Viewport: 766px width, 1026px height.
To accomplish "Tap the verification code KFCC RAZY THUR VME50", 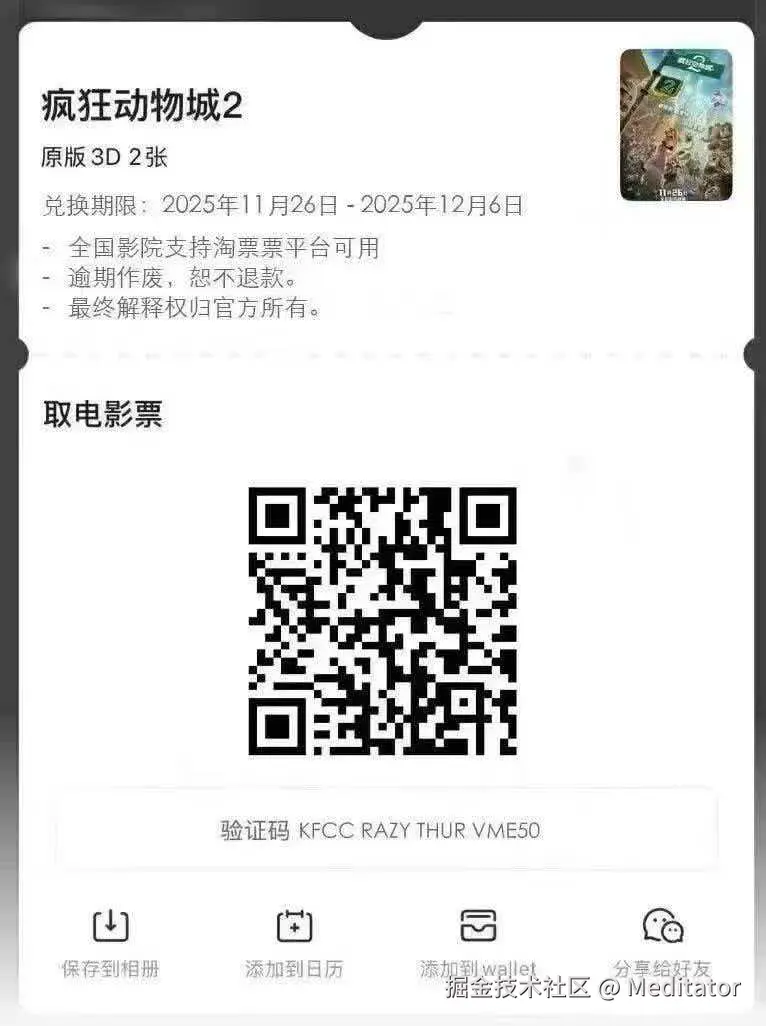I will pos(383,828).
